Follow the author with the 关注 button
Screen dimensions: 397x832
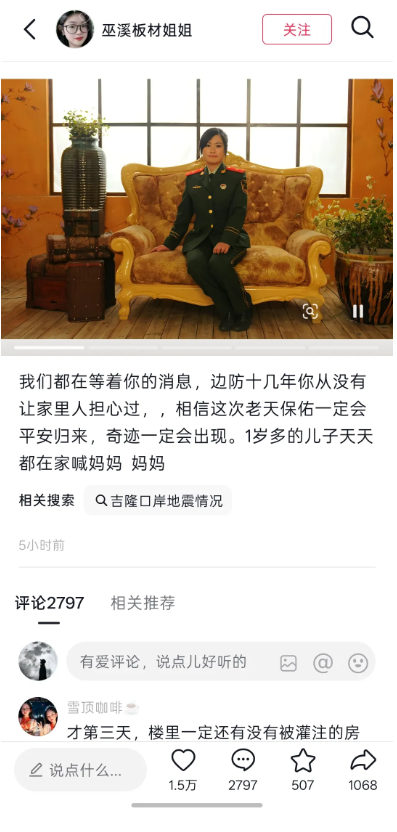pyautogui.click(x=297, y=29)
